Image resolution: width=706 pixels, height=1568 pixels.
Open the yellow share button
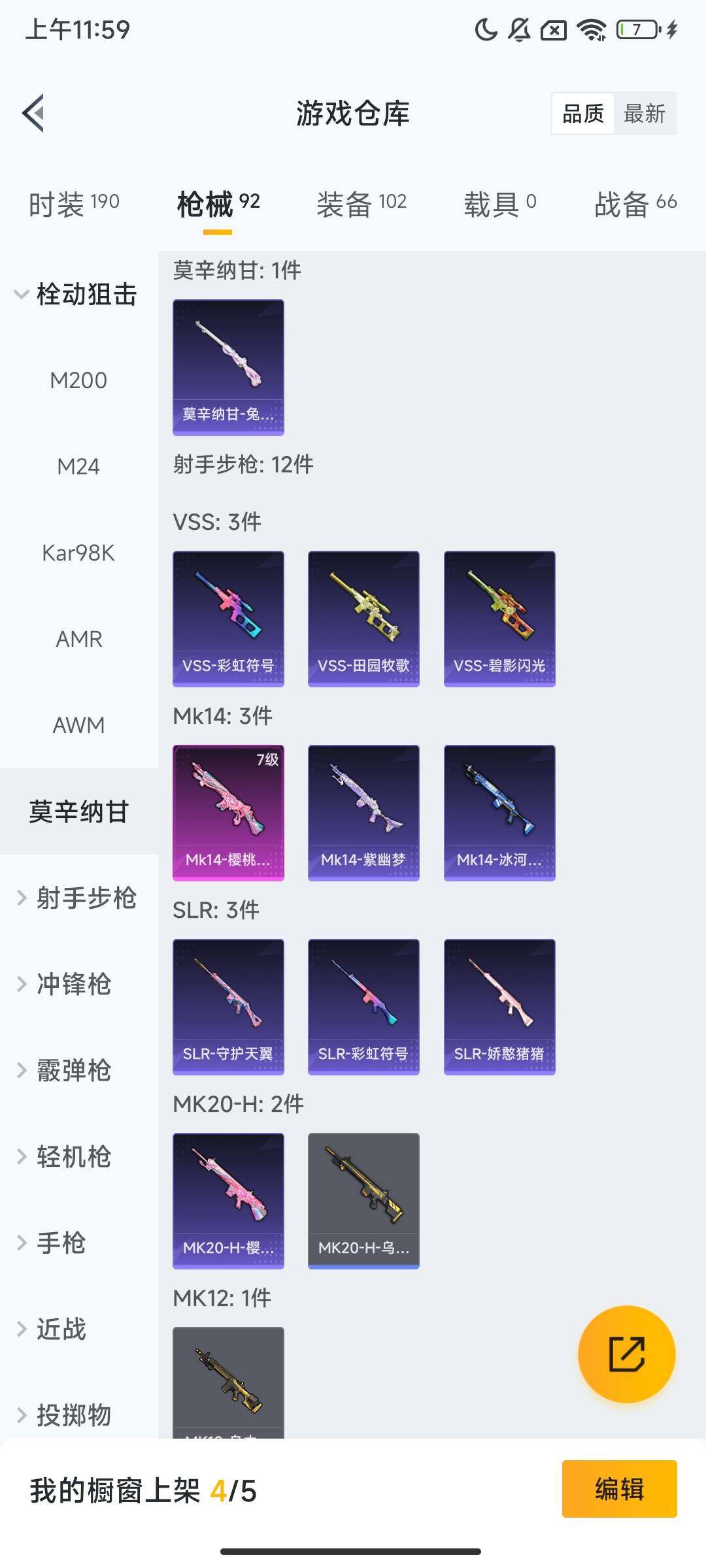pyautogui.click(x=625, y=1356)
